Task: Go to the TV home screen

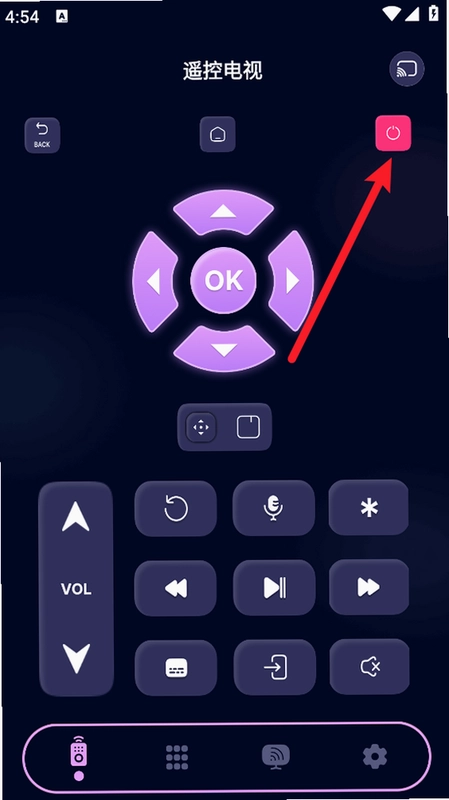Action: [217, 134]
